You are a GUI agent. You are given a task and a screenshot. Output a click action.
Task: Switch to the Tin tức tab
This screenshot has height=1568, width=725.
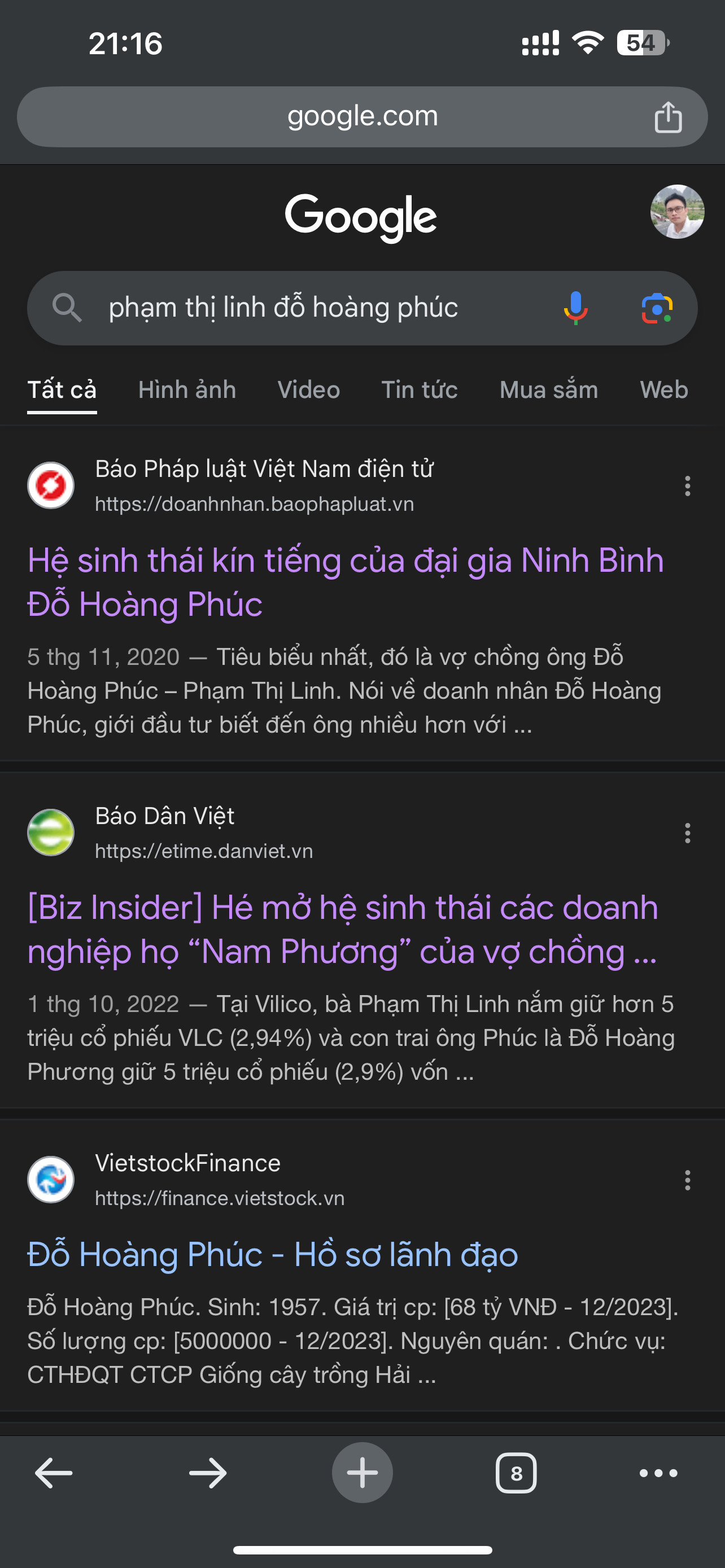pyautogui.click(x=419, y=389)
